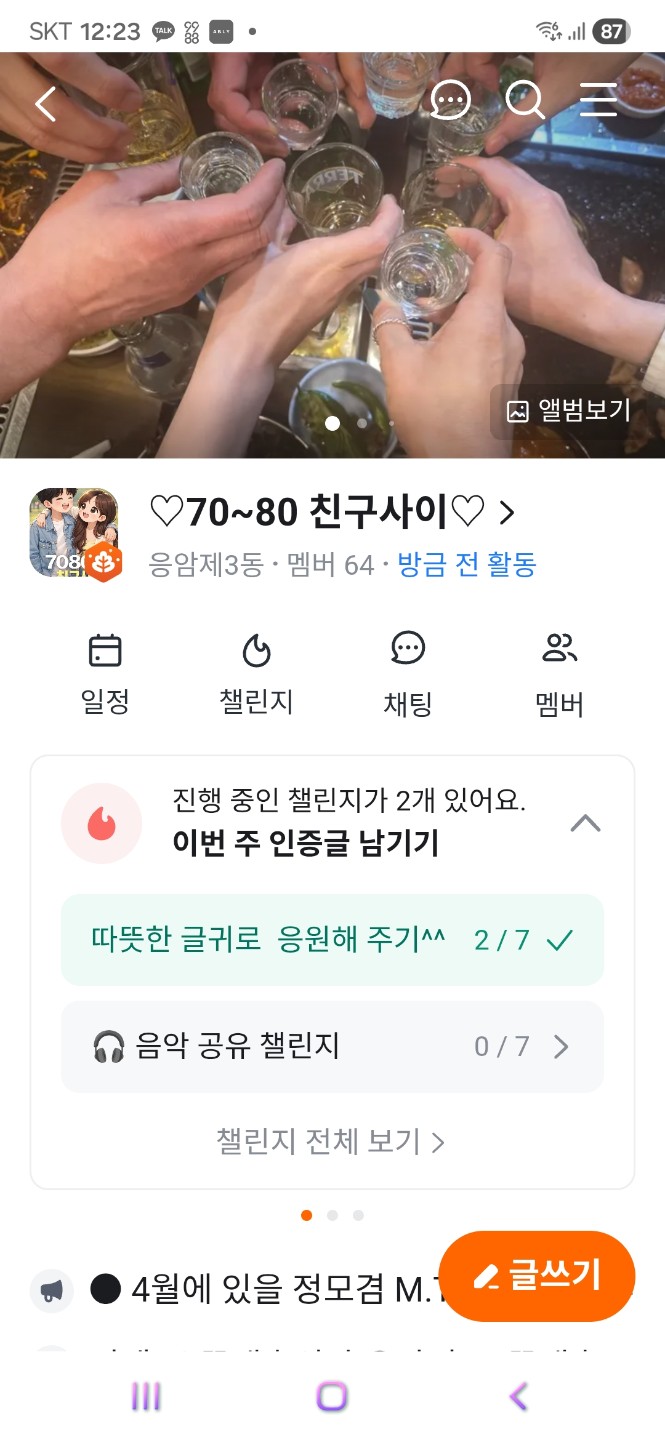This screenshot has width=665, height=1440.
Task: Open the 멤버 list
Action: (x=559, y=675)
